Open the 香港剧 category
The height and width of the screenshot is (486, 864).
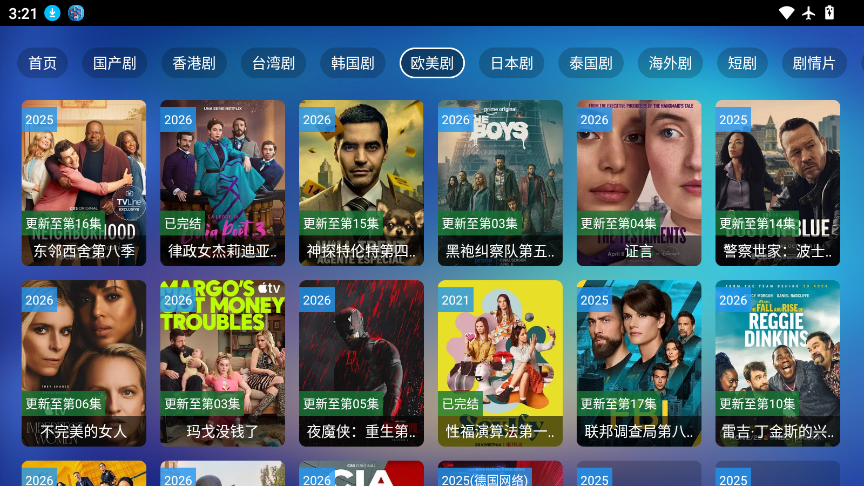194,63
